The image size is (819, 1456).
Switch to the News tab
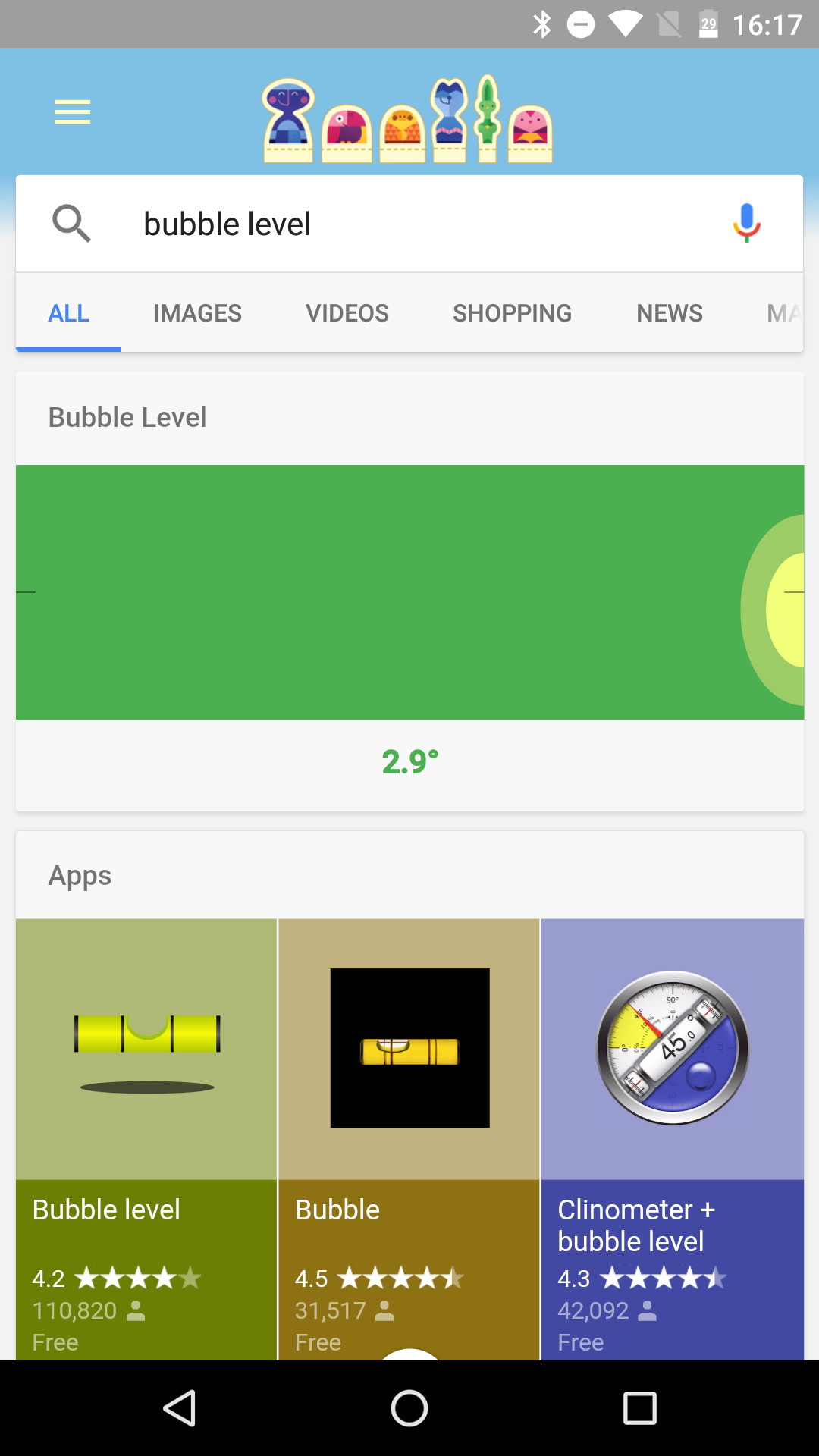click(x=669, y=313)
